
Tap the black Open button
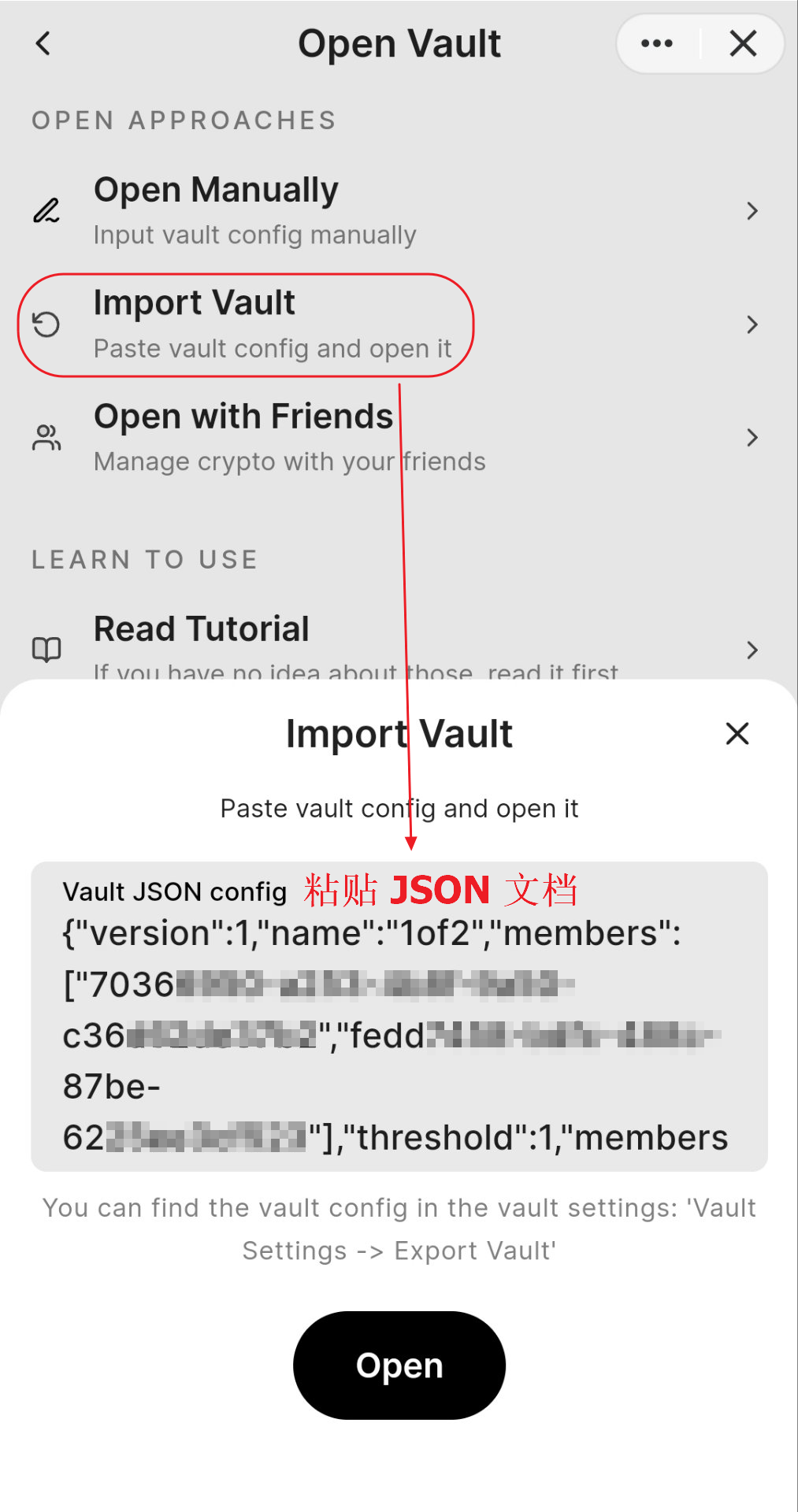click(x=399, y=1365)
